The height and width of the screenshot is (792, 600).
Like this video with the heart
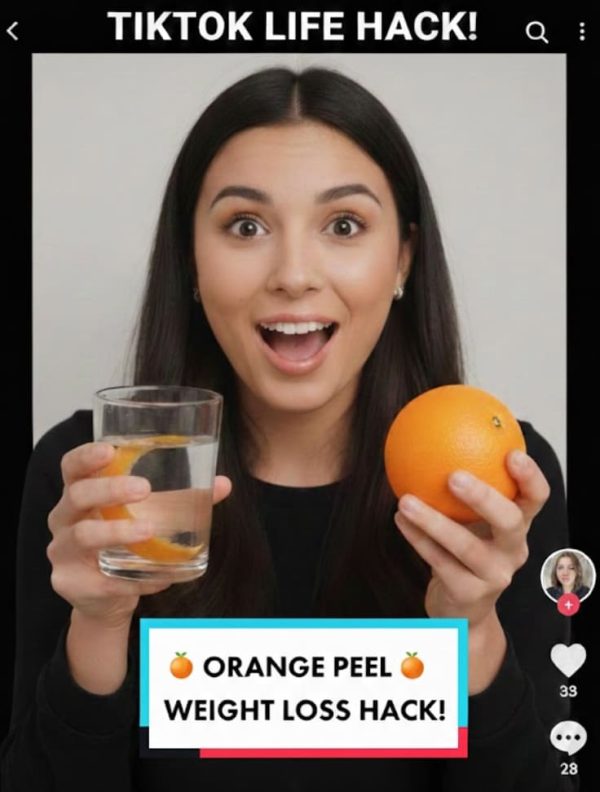pyautogui.click(x=568, y=660)
